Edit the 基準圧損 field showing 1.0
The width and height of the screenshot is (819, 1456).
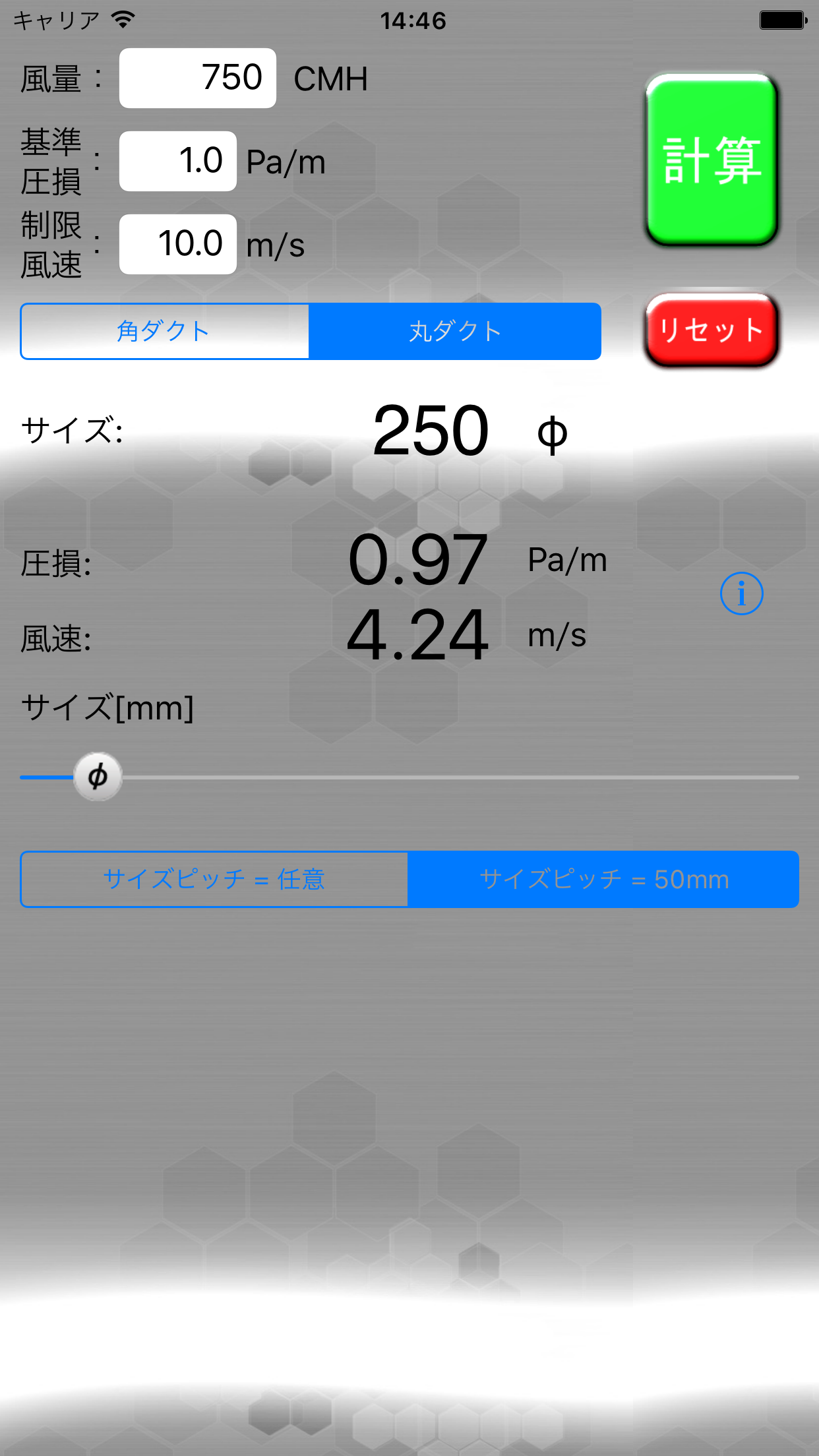coord(177,161)
